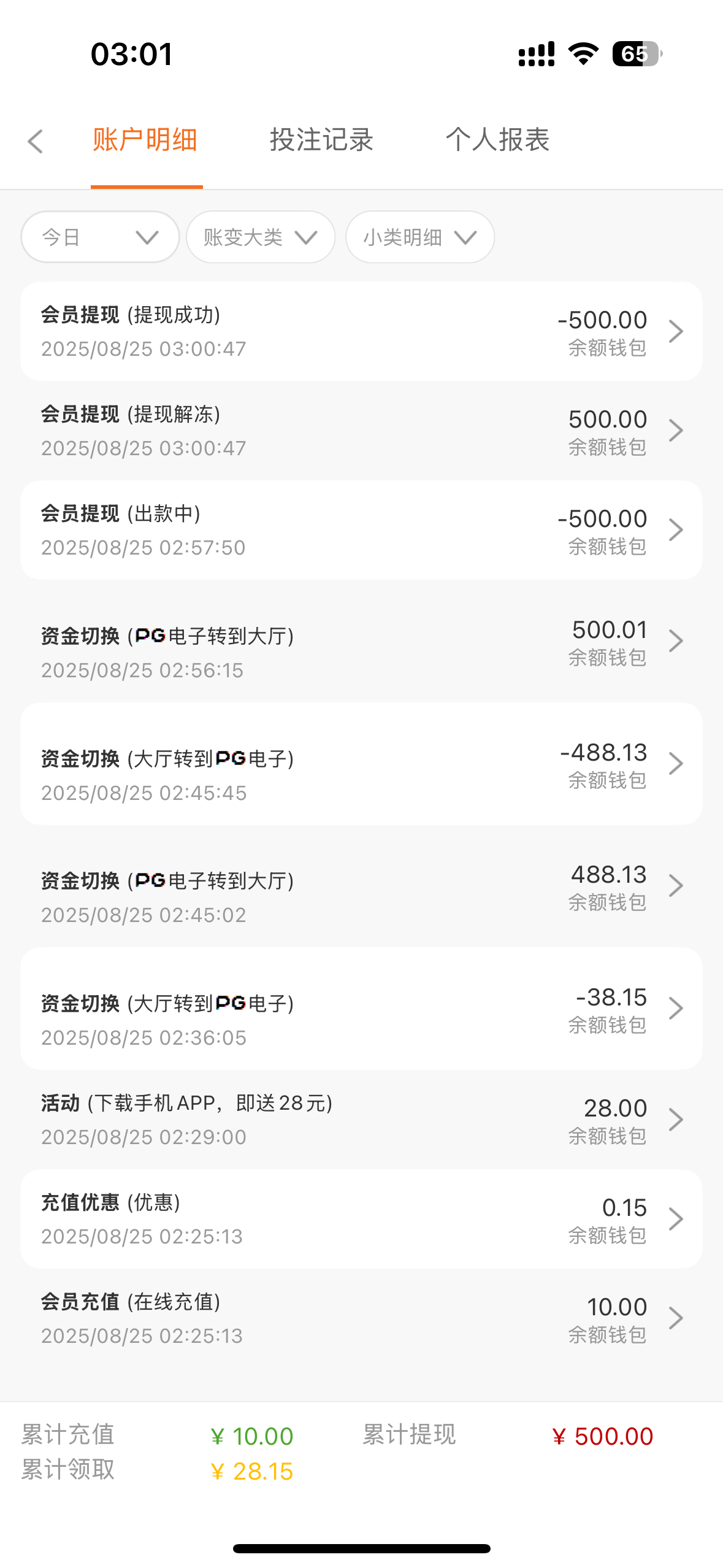Go back using the top-left arrow
This screenshot has height=1568, width=723.
(36, 141)
